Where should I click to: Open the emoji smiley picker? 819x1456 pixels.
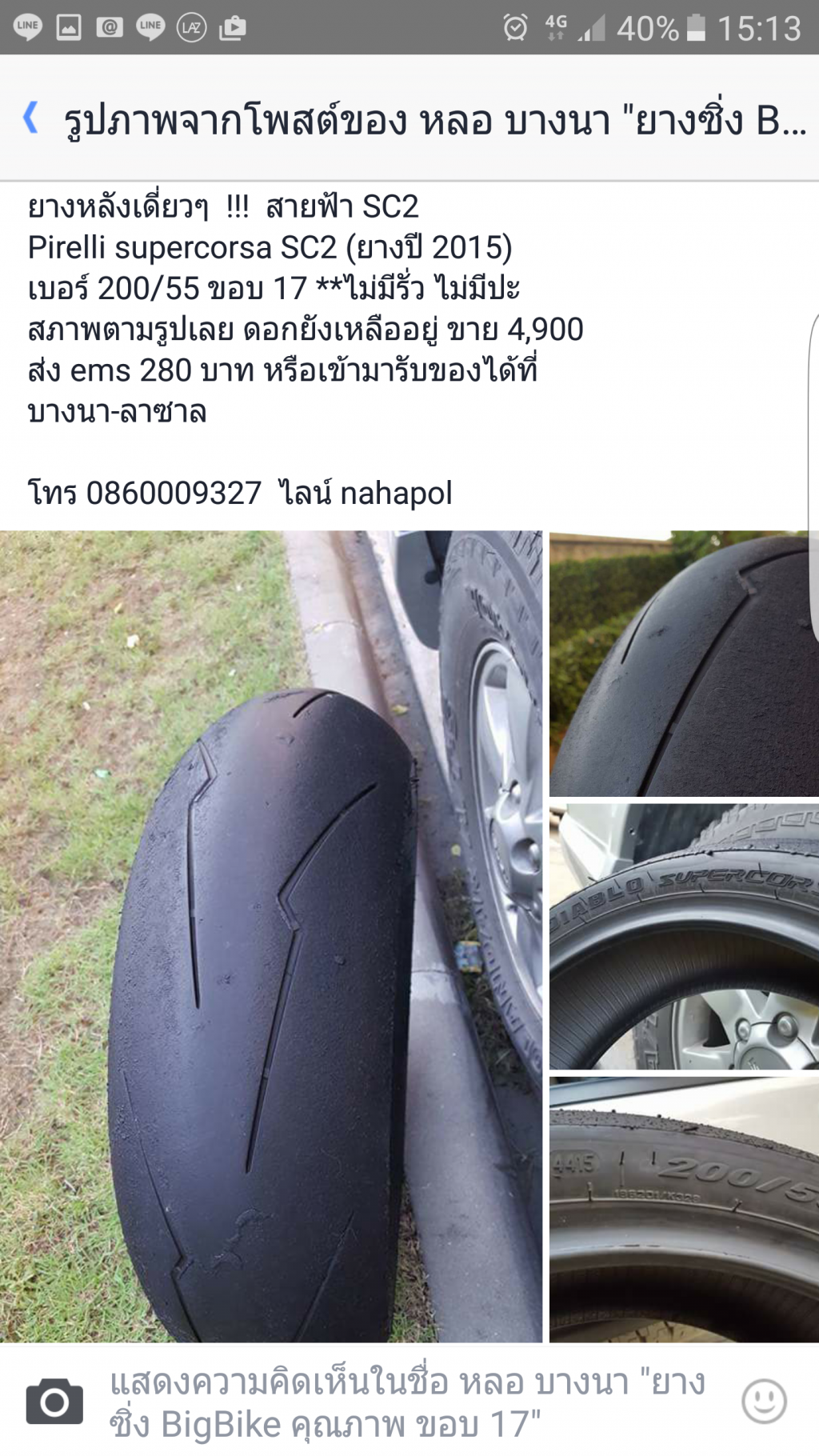[764, 1401]
